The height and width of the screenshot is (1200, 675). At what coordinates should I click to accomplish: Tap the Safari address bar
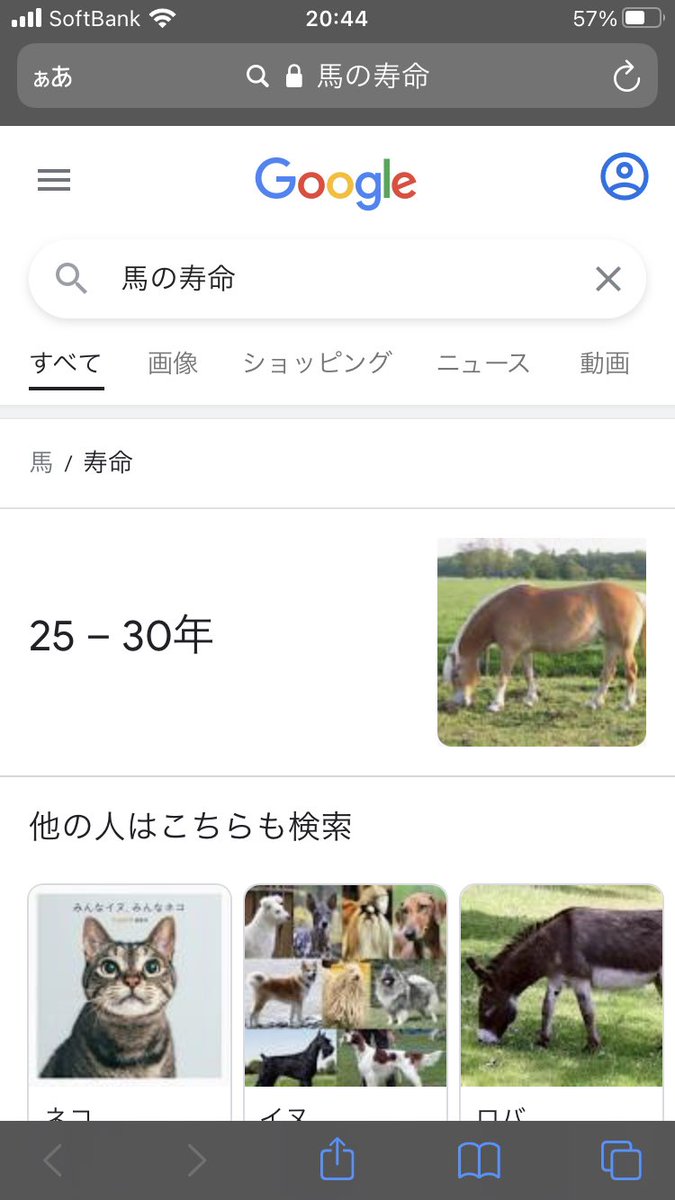click(x=340, y=77)
